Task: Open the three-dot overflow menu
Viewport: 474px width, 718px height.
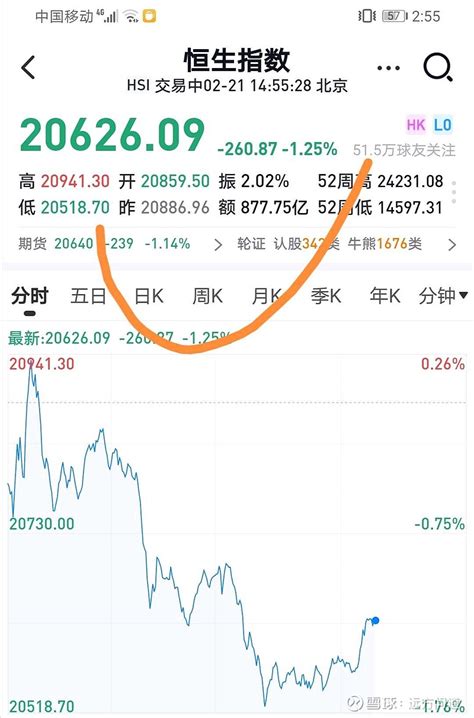Action: click(x=388, y=68)
